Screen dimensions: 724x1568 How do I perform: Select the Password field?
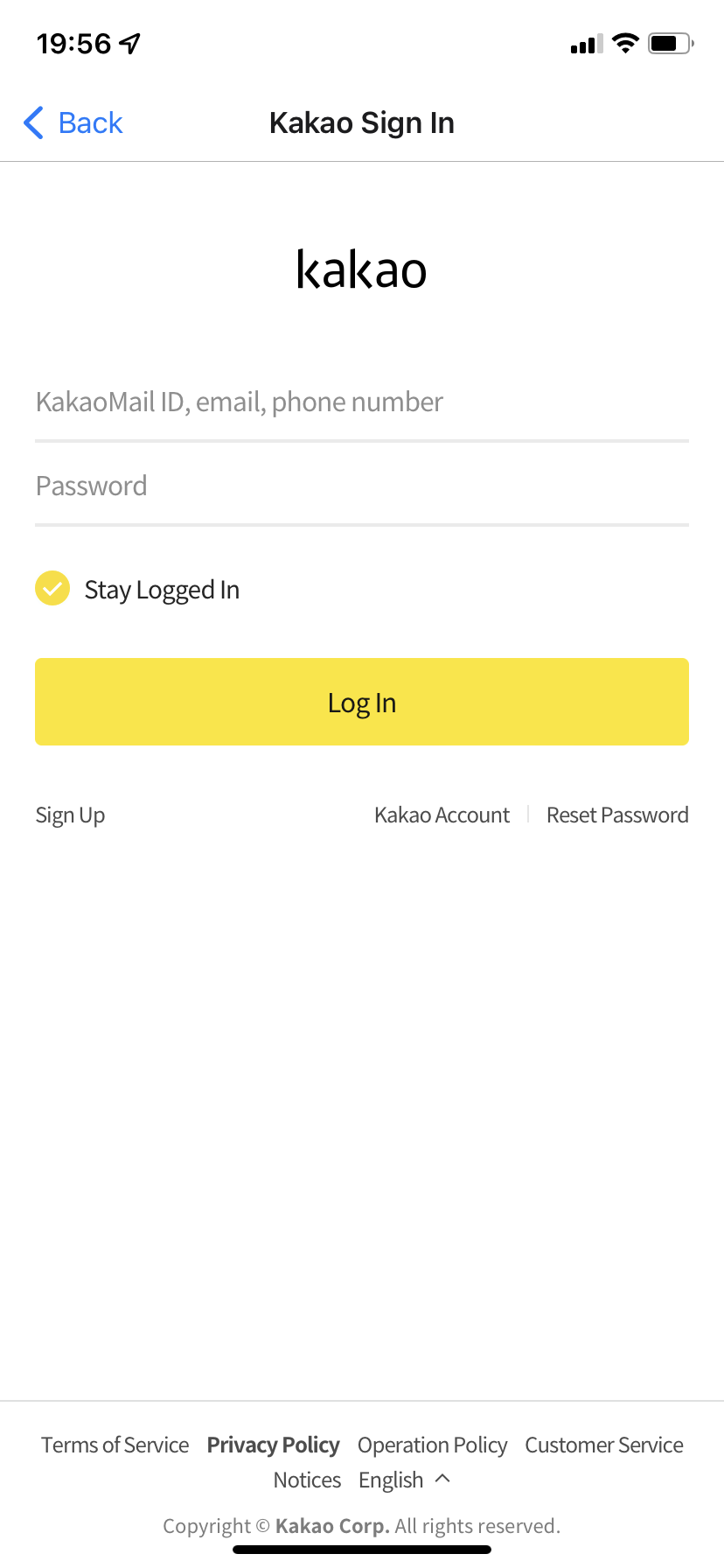[362, 486]
